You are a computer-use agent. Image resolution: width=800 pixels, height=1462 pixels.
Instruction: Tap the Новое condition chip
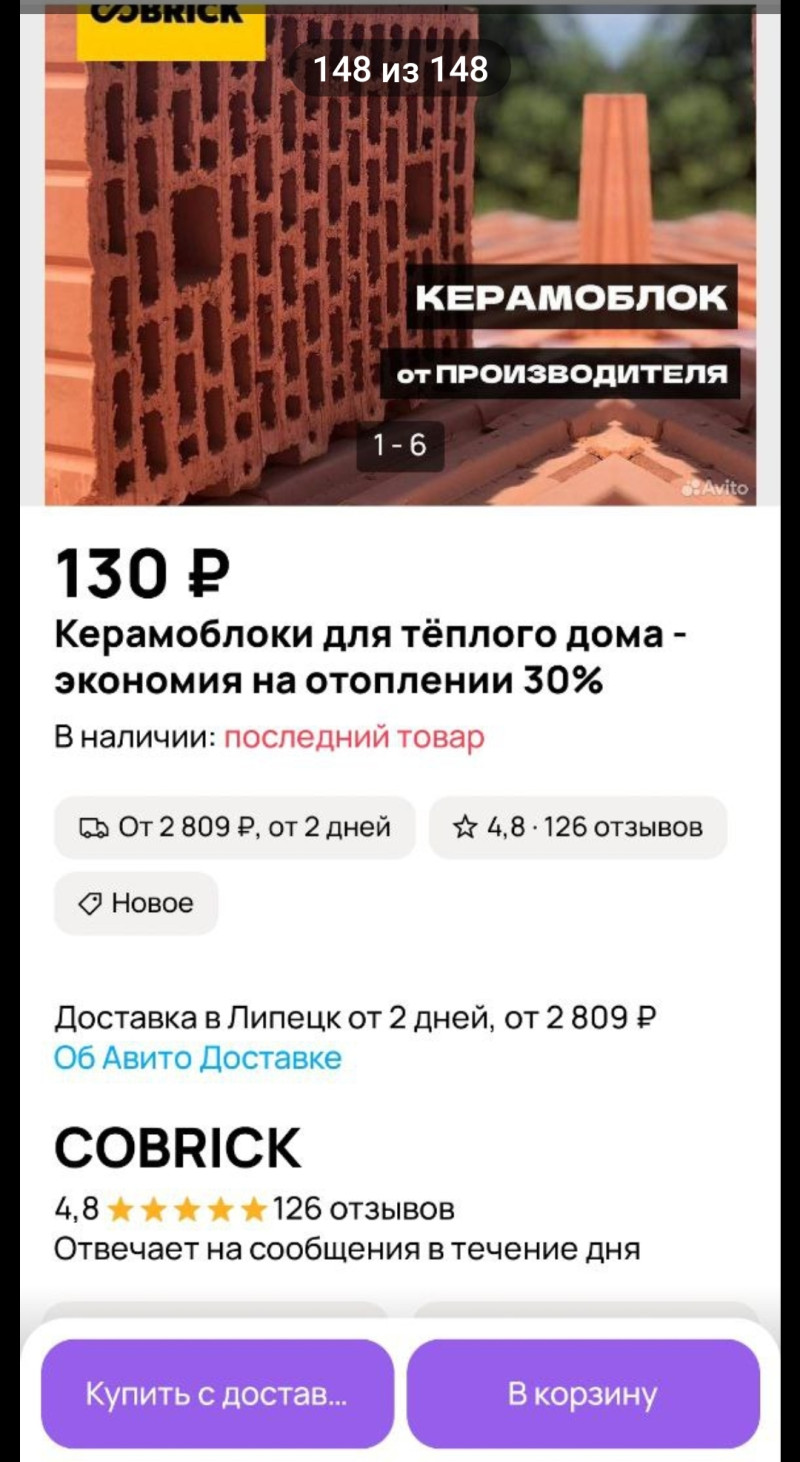[136, 903]
